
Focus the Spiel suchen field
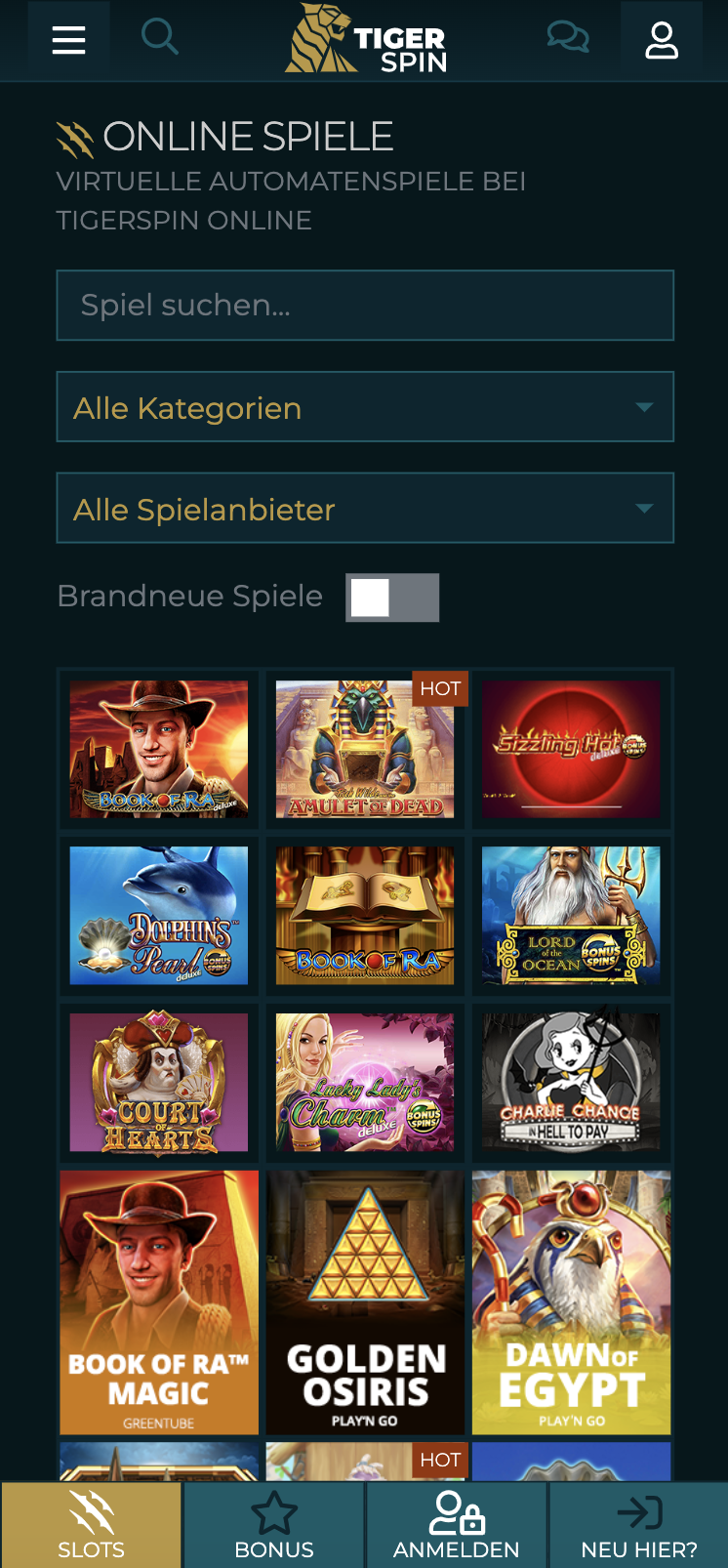coord(365,306)
